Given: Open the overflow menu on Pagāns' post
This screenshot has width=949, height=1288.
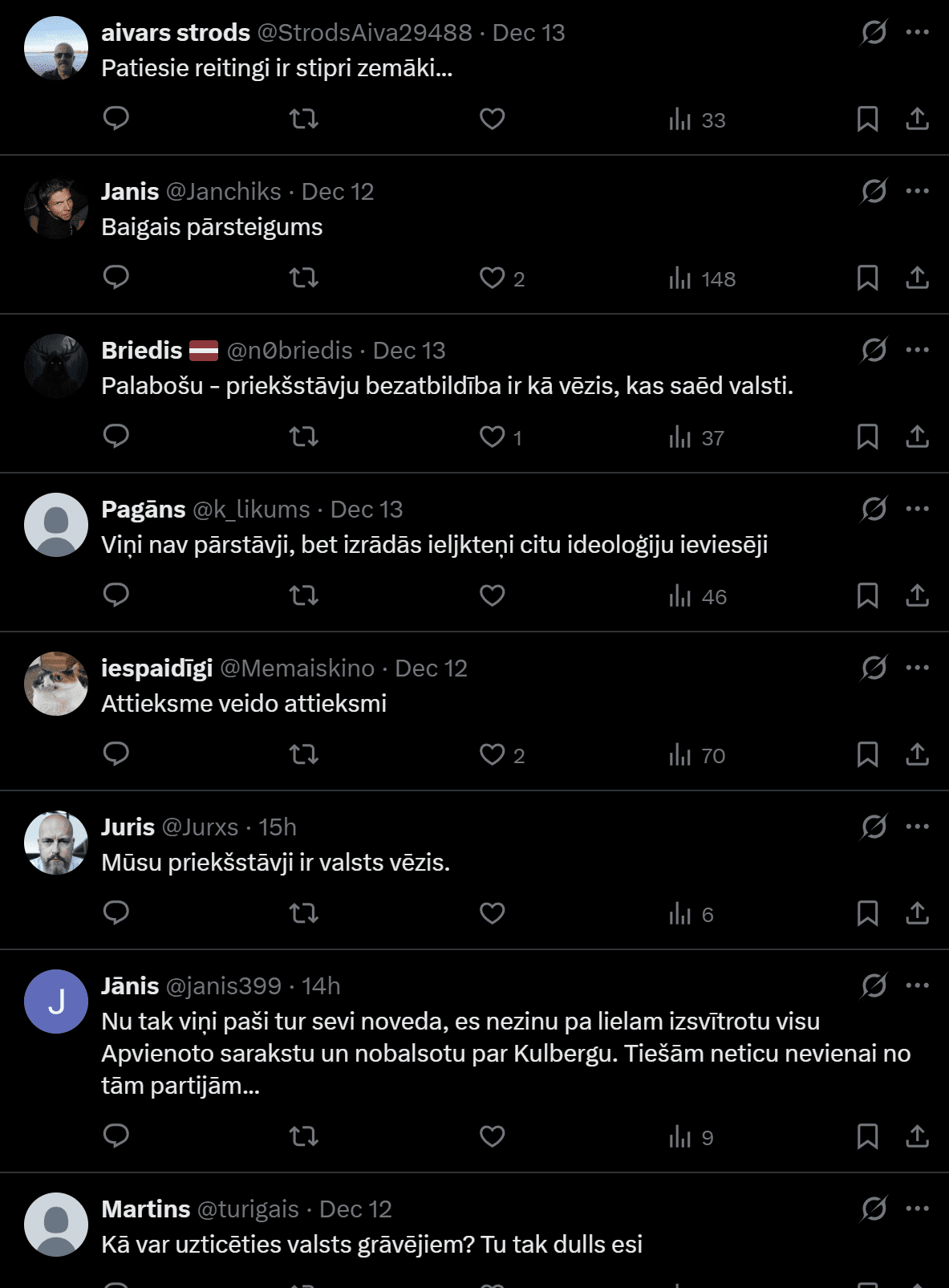Looking at the screenshot, I should pyautogui.click(x=917, y=509).
